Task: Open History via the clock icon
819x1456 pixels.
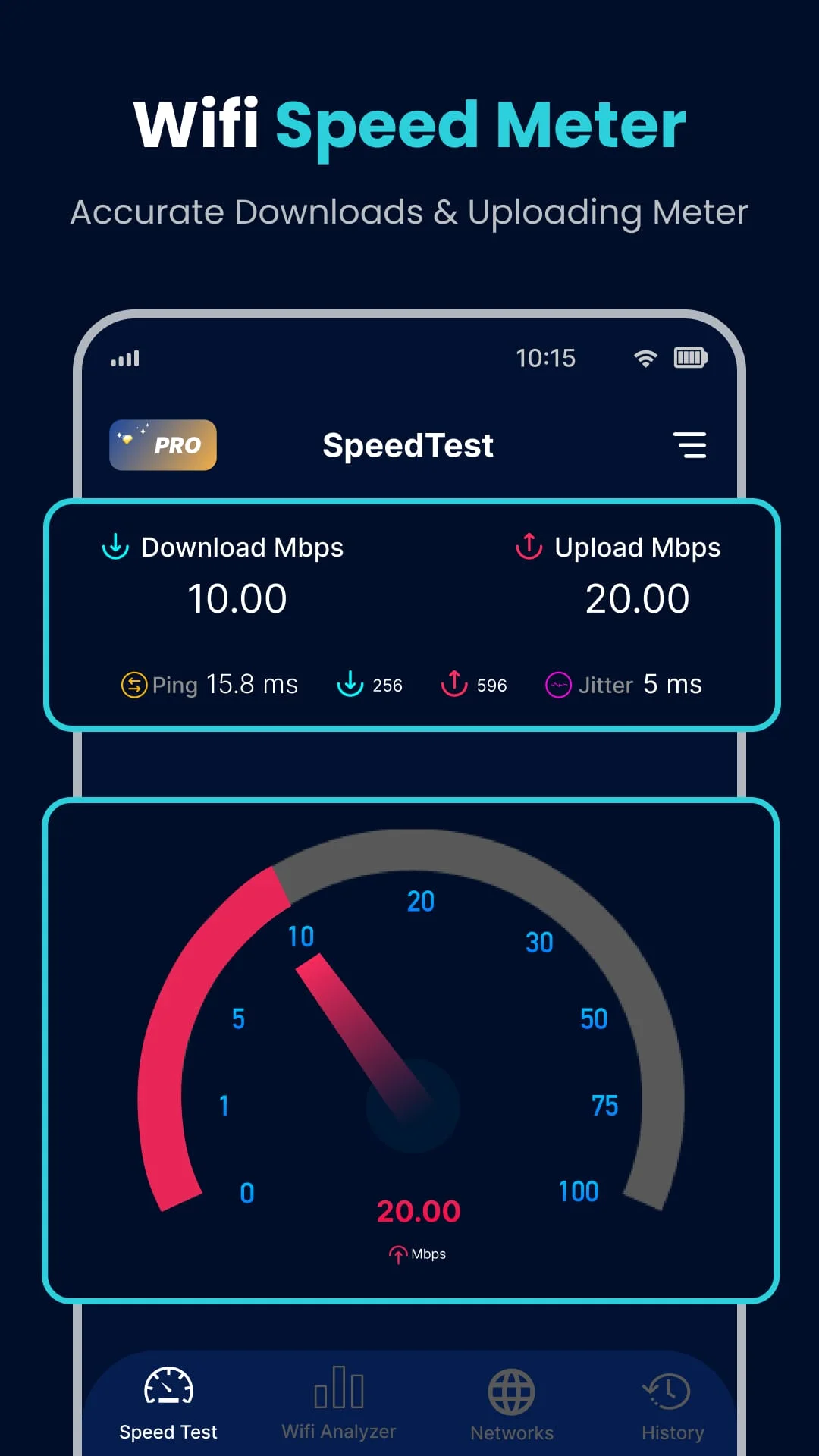Action: [670, 1389]
